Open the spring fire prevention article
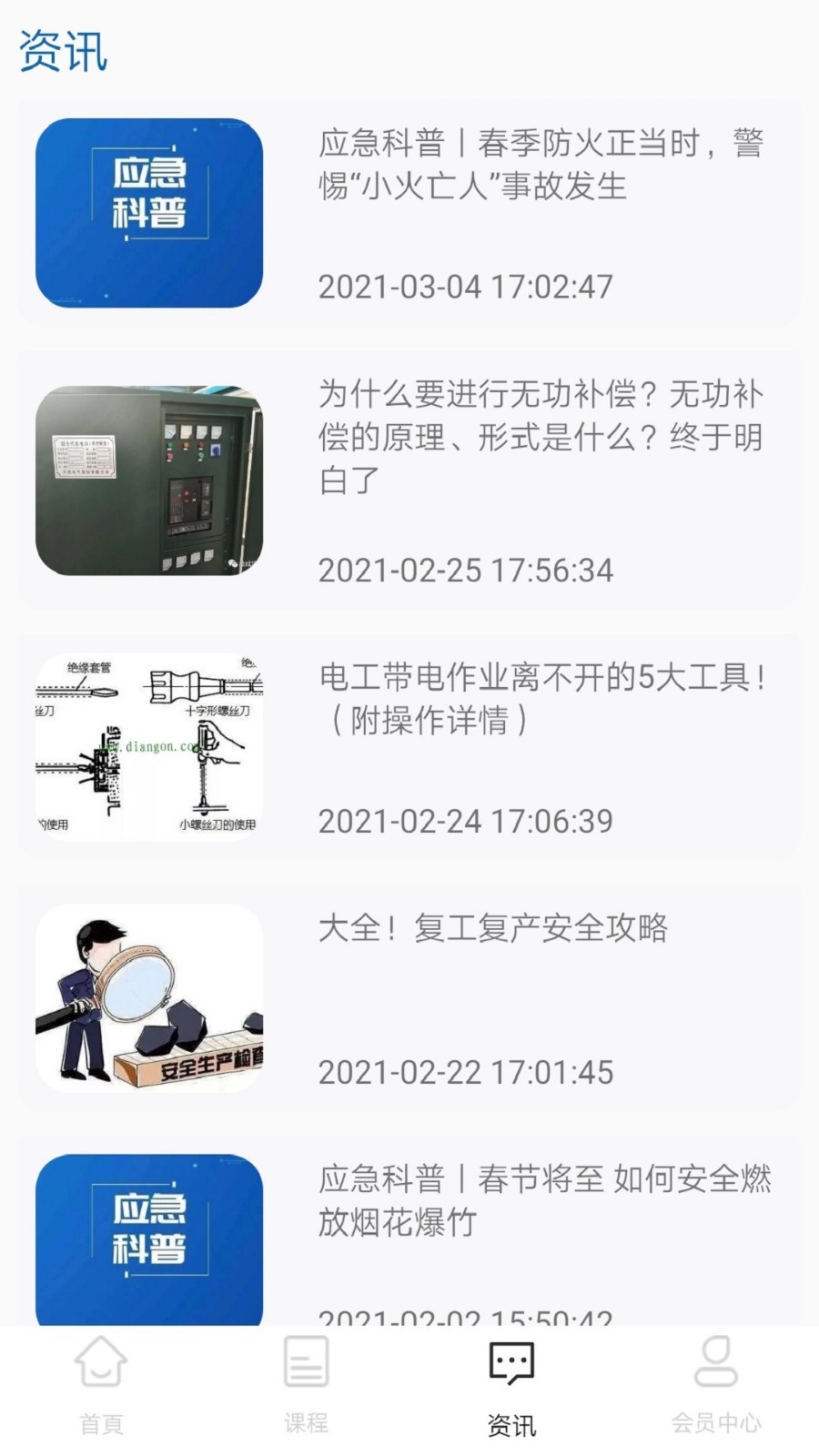This screenshot has height=1456, width=819. 541,165
